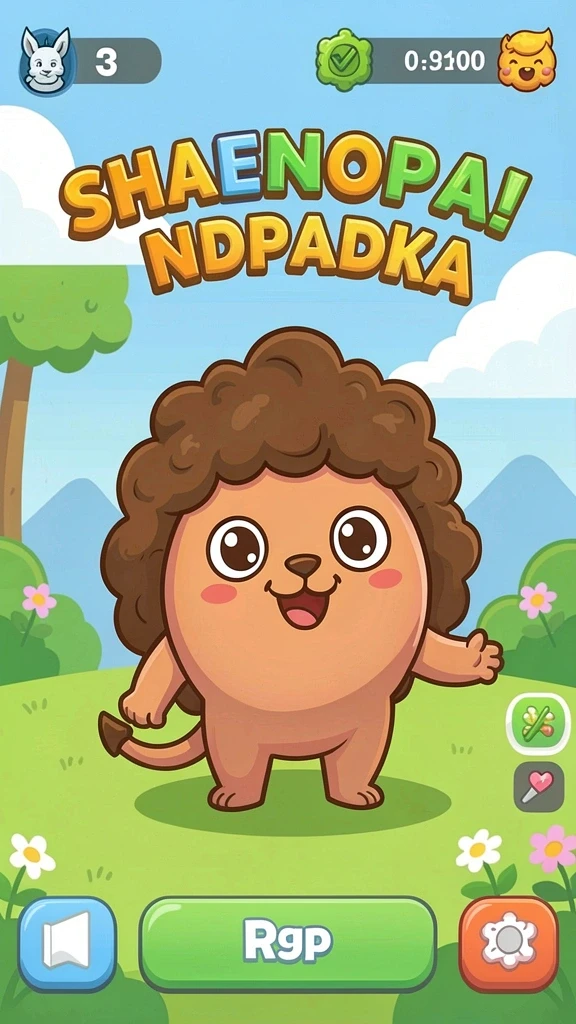This screenshot has height=1024, width=576.
Task: Open the blue map button
Action: click(x=67, y=944)
